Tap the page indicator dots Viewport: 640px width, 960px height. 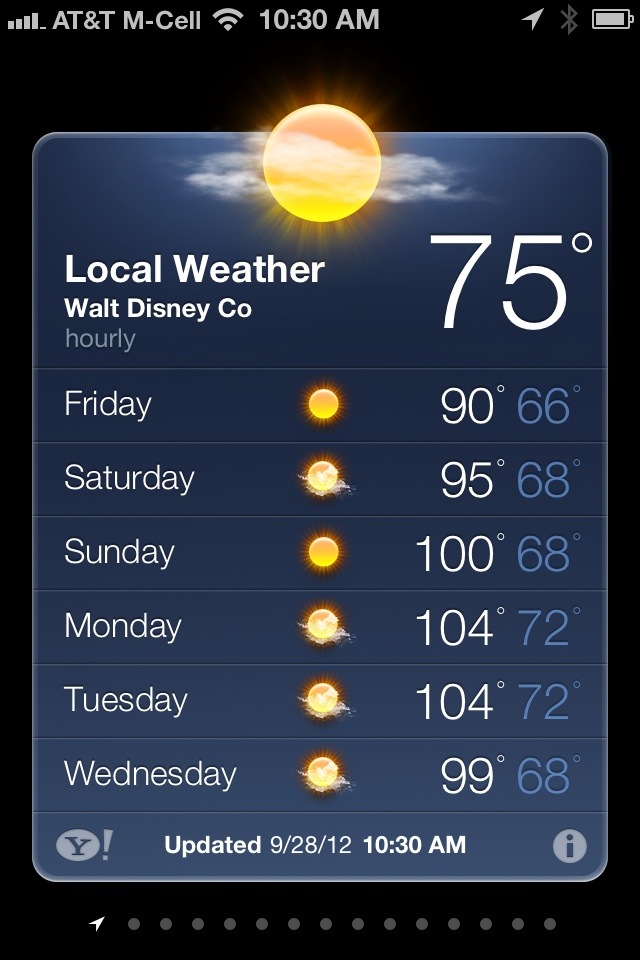click(340, 924)
